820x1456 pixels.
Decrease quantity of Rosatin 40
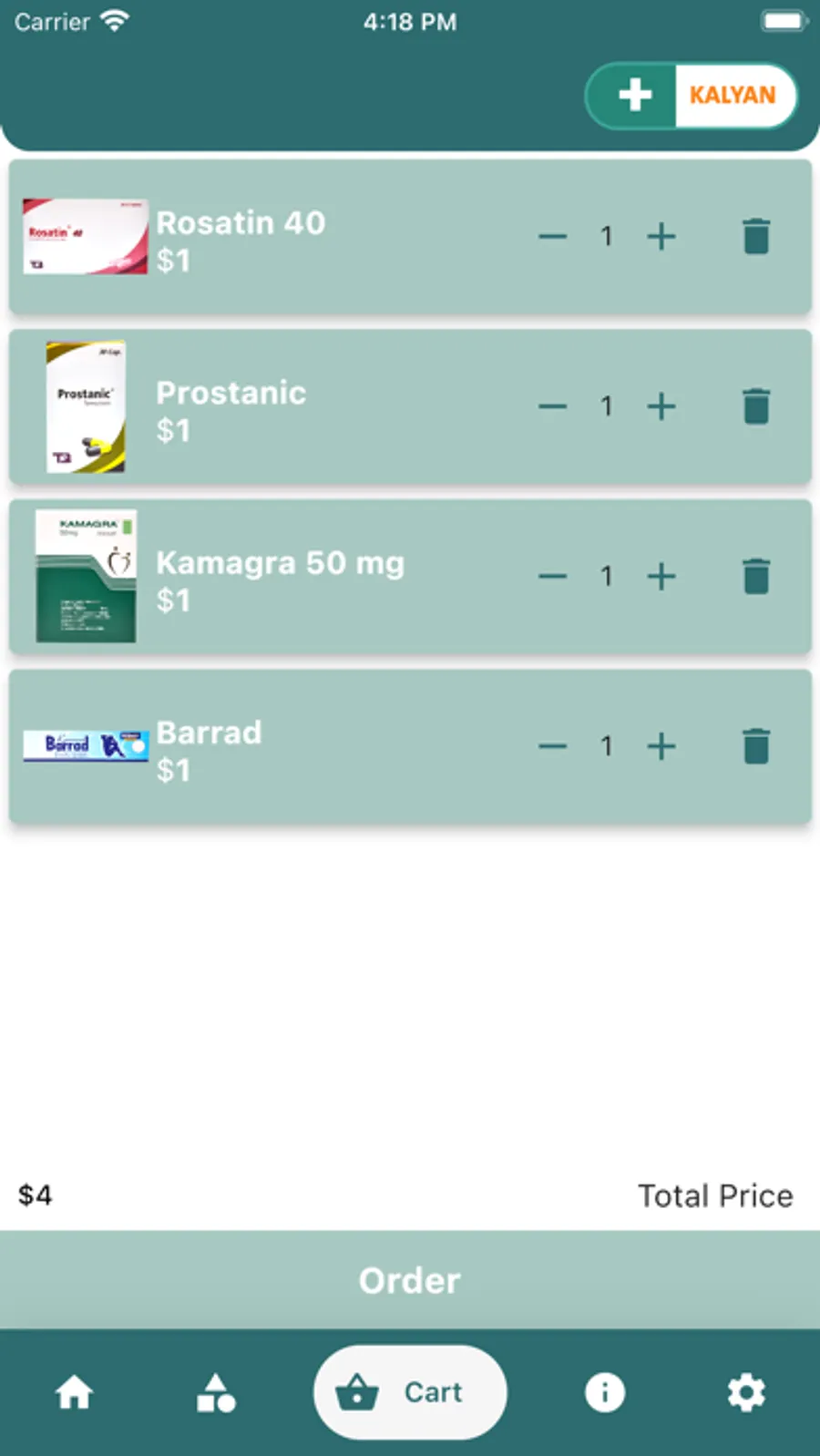[552, 237]
